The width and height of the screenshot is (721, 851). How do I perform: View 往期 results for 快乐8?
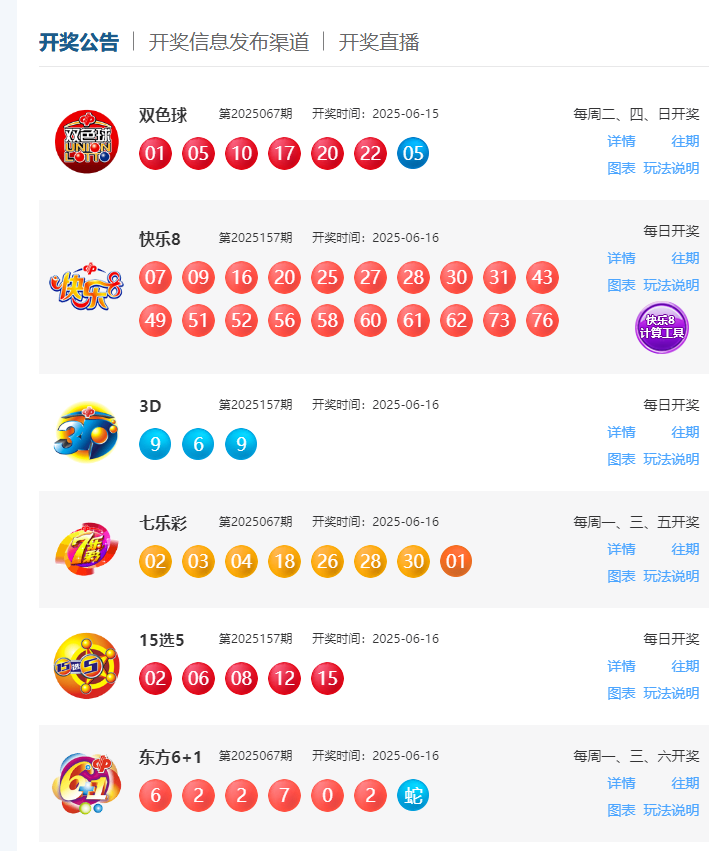(x=685, y=258)
